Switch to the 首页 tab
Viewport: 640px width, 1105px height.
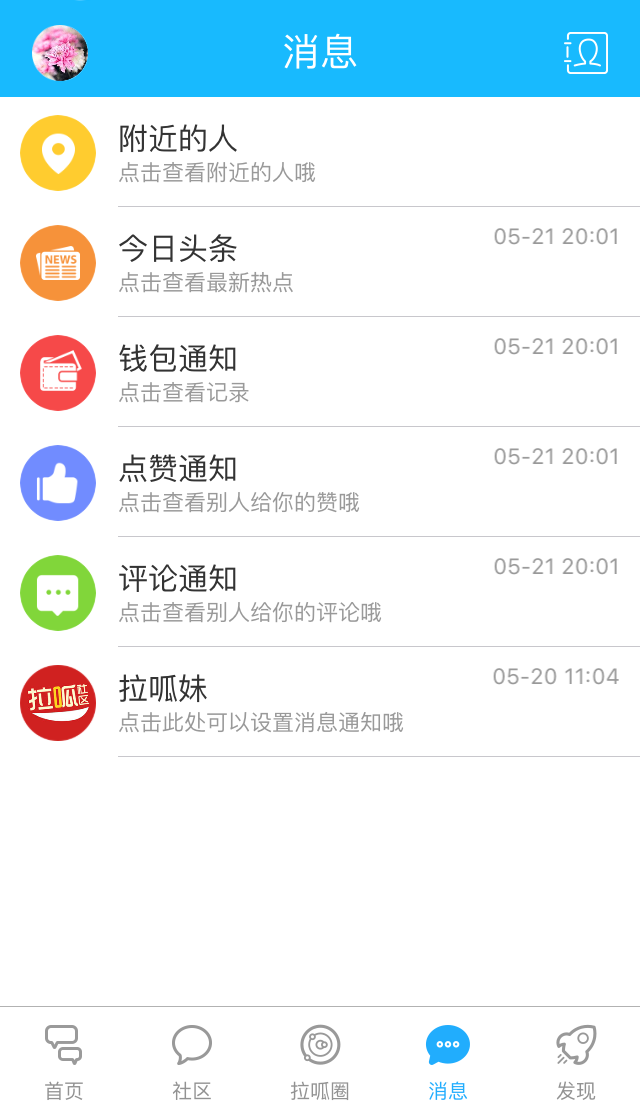tap(64, 1060)
